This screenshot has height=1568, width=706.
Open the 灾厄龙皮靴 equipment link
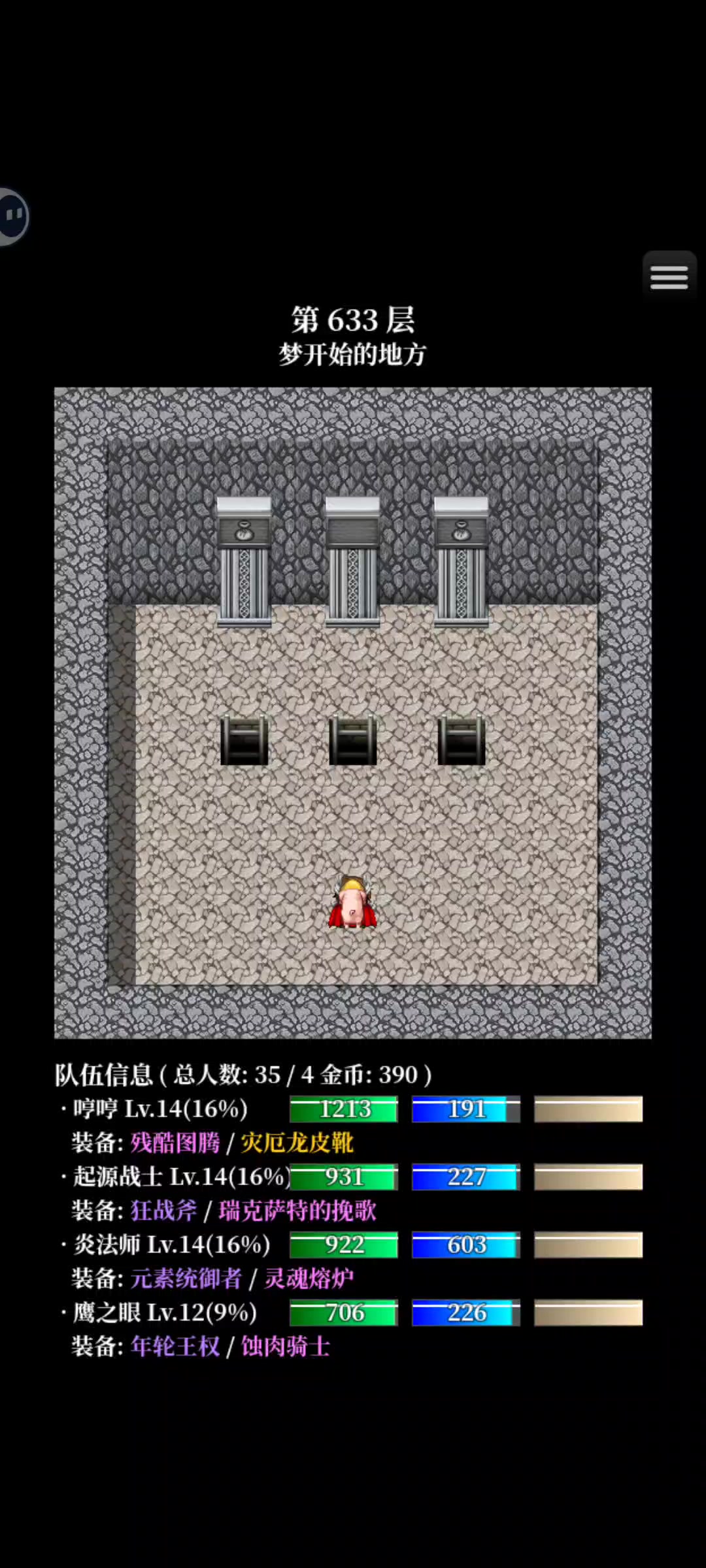[297, 1143]
